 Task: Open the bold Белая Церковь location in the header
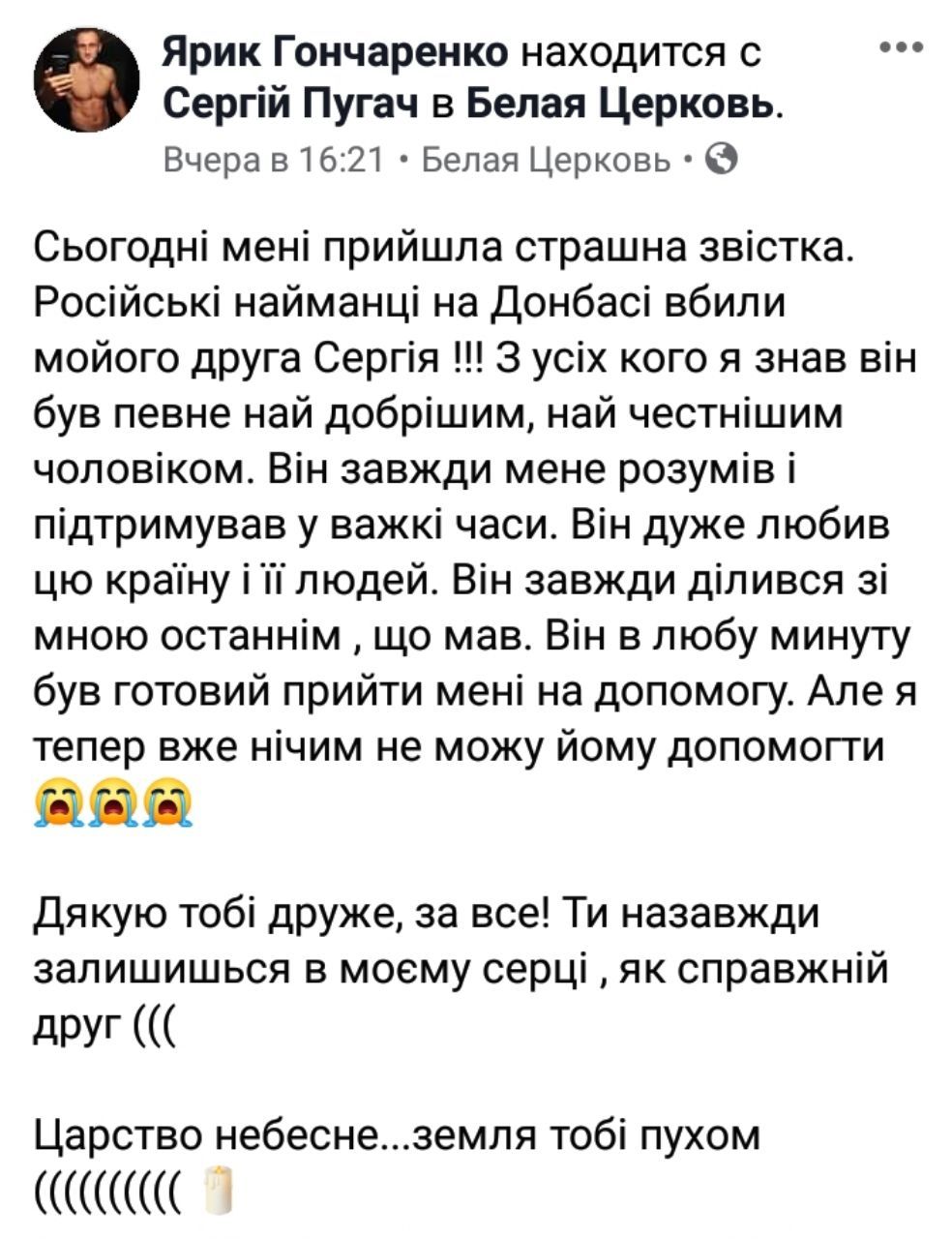(622, 104)
